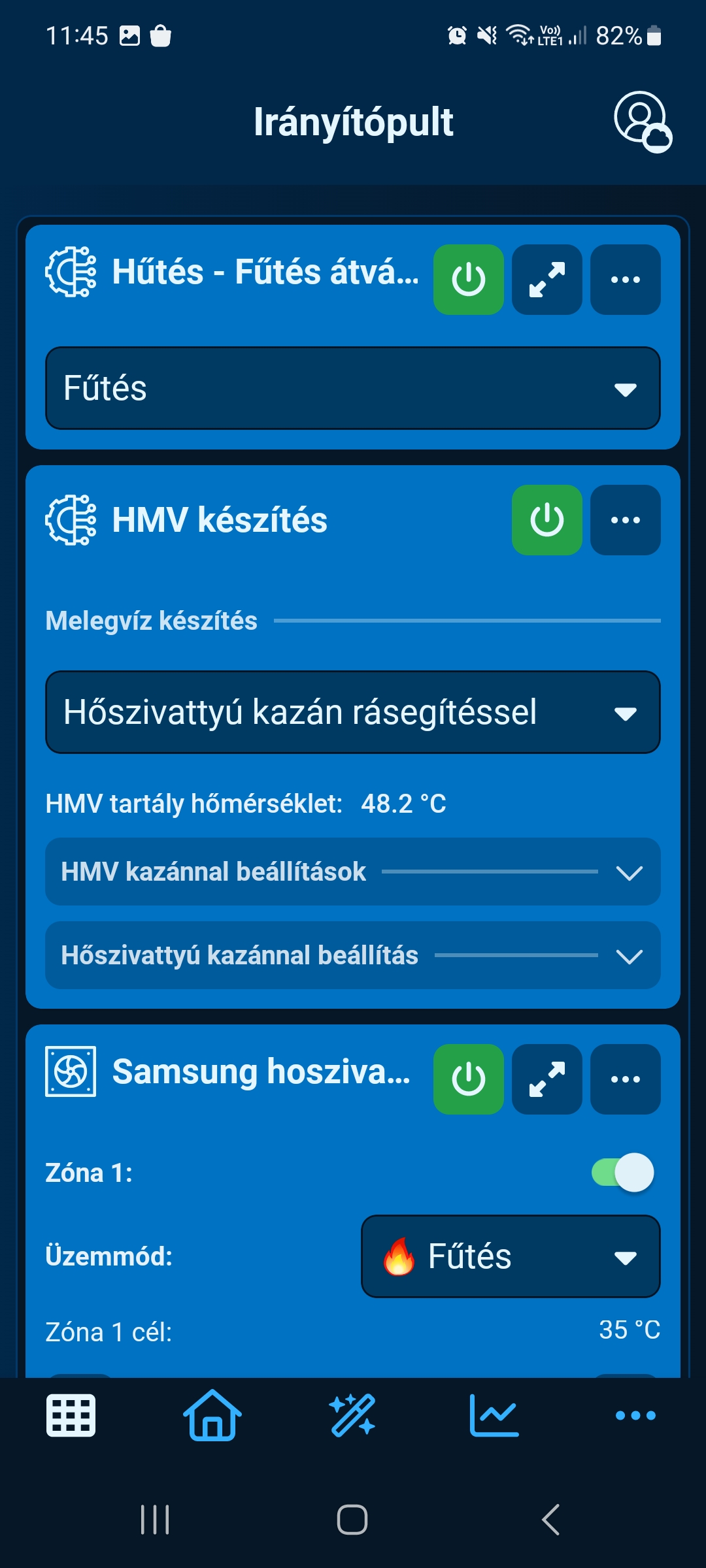The width and height of the screenshot is (706, 1568).
Task: Open more options for HMV készítés
Action: [625, 520]
